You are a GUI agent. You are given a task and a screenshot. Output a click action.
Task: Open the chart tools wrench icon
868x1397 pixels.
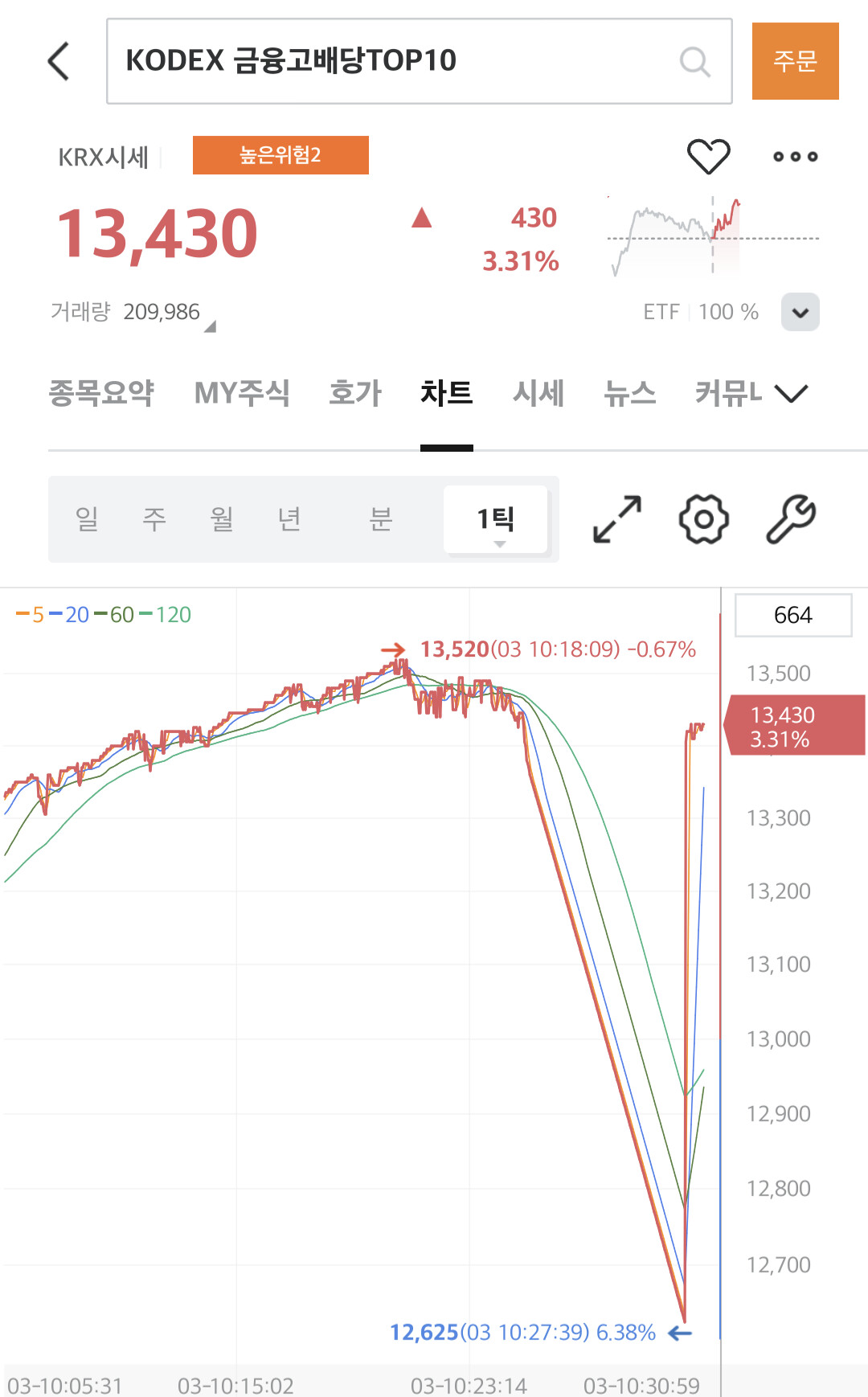click(x=791, y=519)
